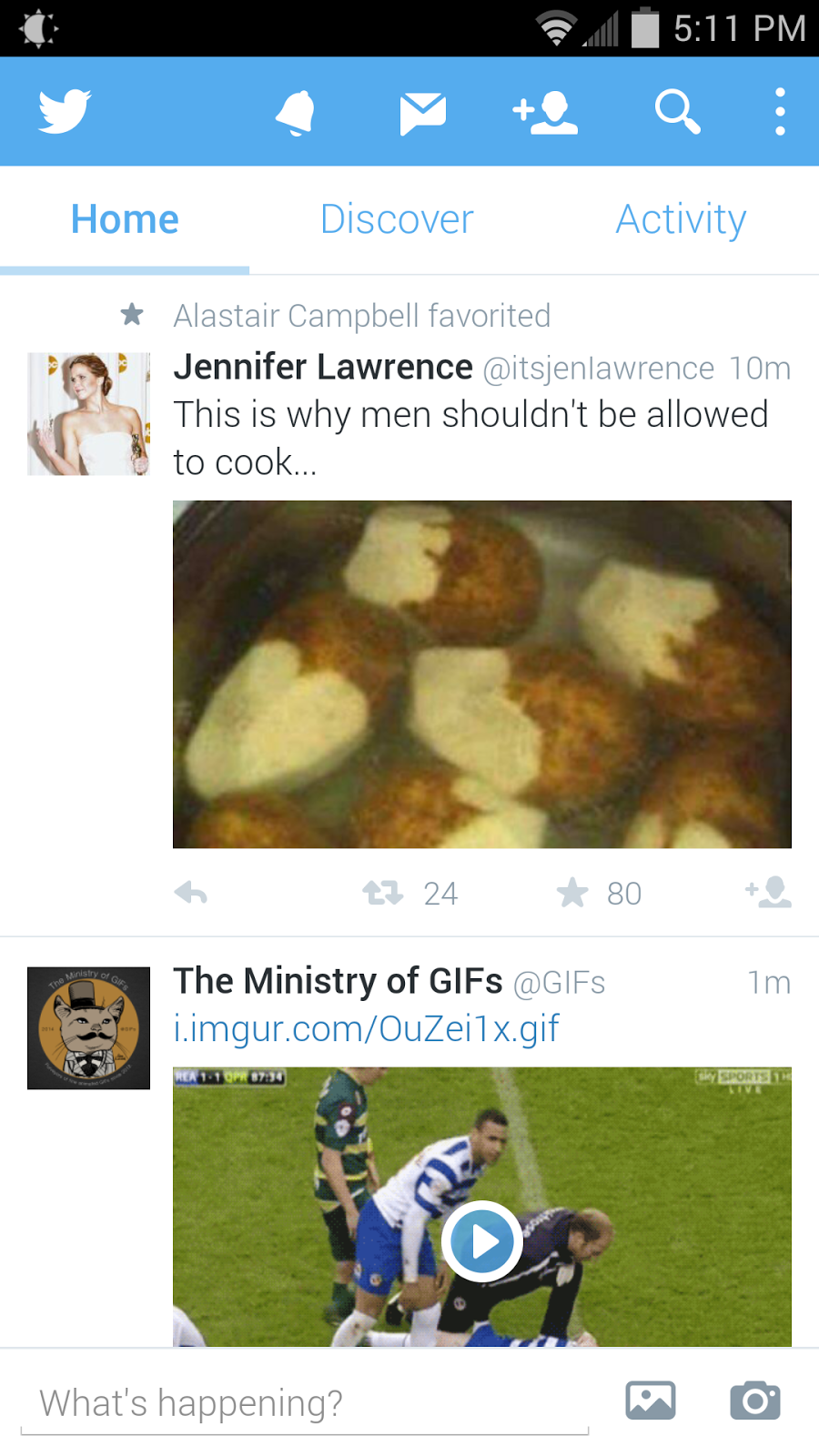
Task: Open Jennifer Lawrence's profile picture
Action: [x=88, y=414]
